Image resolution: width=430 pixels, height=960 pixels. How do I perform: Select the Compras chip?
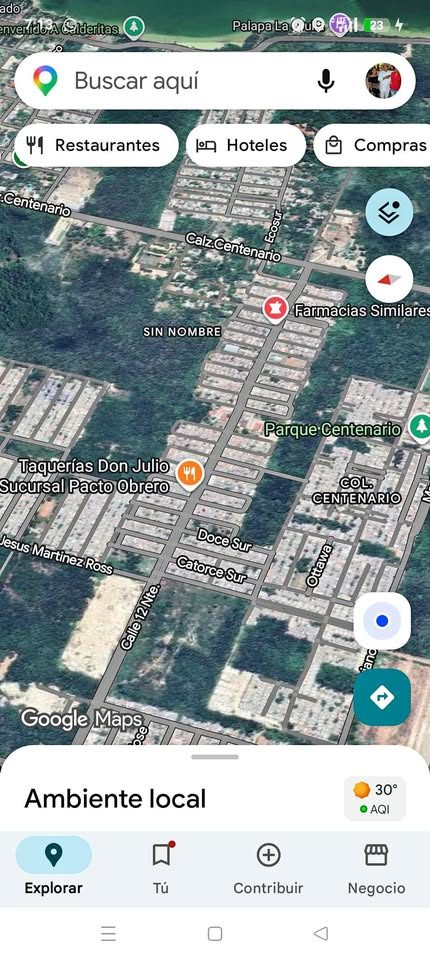tap(372, 145)
